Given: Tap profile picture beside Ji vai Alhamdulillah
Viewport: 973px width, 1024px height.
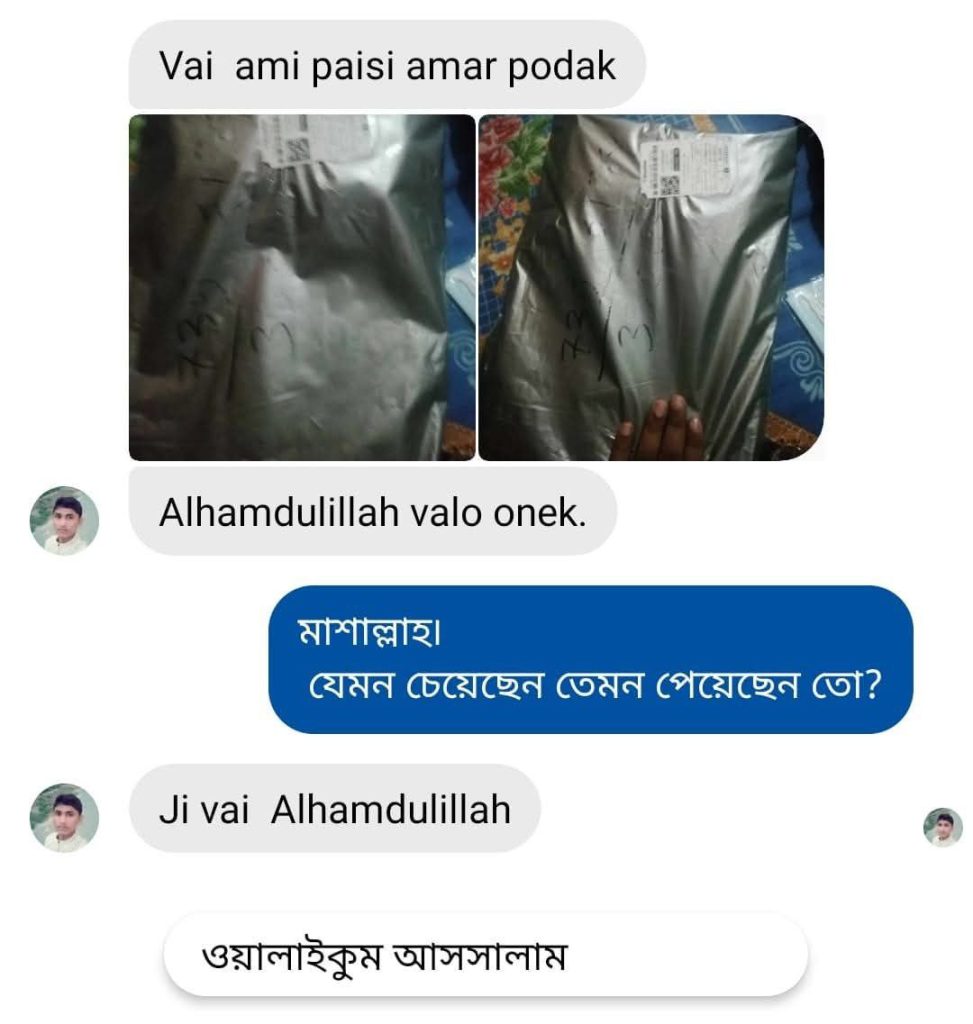Looking at the screenshot, I should 64,816.
